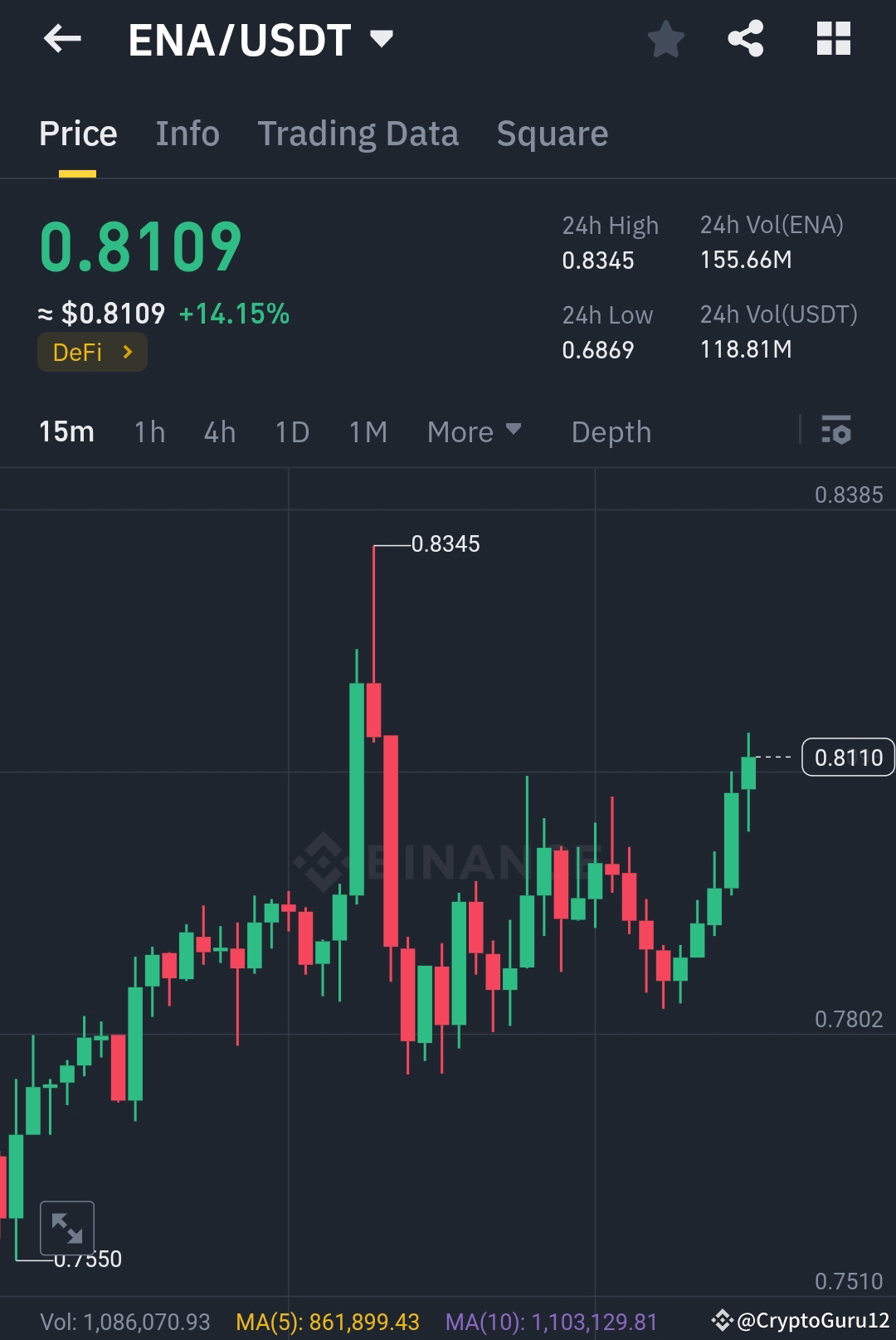Switch to the 1M interval
The width and height of the screenshot is (896, 1340).
click(368, 431)
